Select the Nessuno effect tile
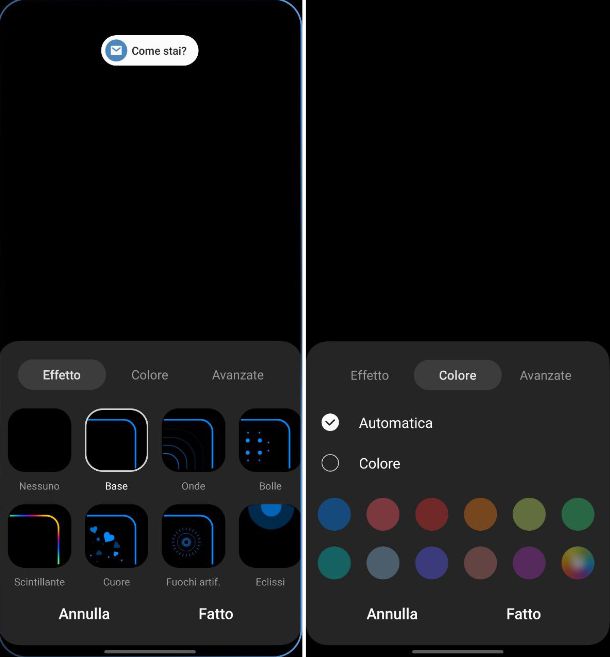This screenshot has height=657, width=610. [x=40, y=440]
